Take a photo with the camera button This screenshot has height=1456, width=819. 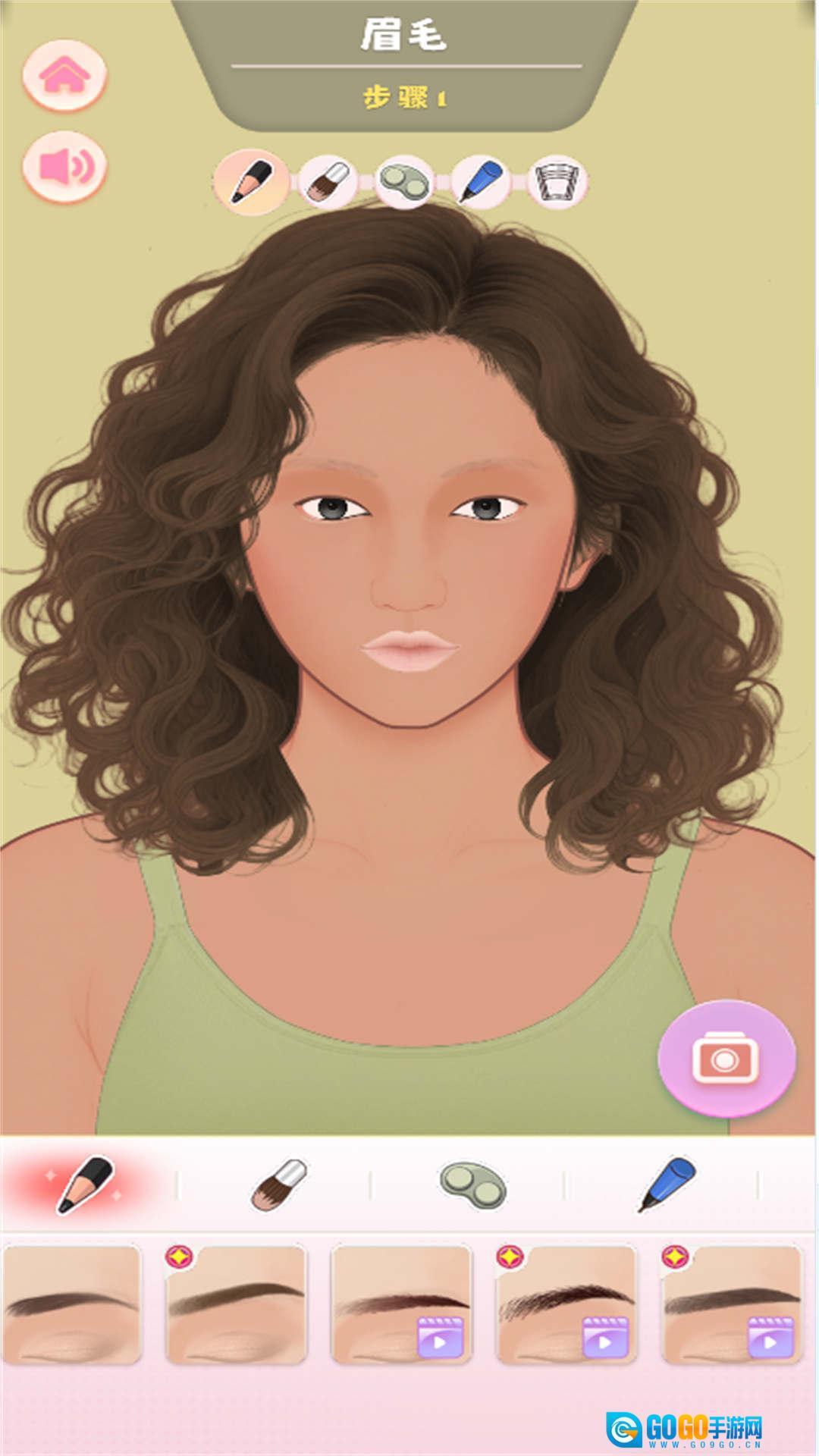click(x=726, y=1059)
